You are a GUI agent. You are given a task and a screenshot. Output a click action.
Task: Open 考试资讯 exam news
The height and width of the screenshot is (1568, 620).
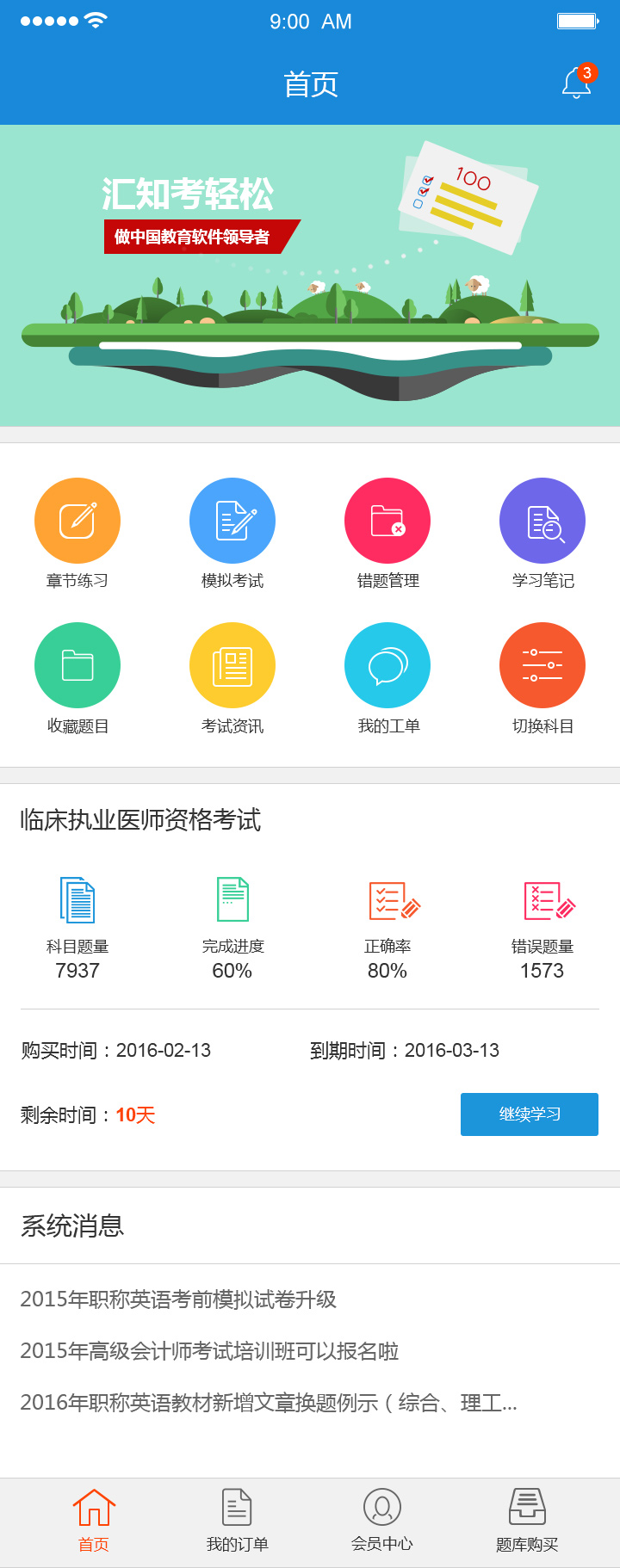pos(232,666)
